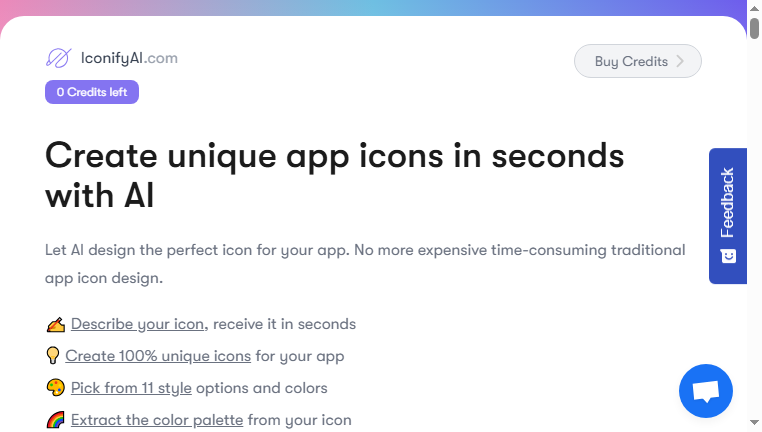Open Create 100% unique icons link
Image resolution: width=762 pixels, height=432 pixels.
(158, 356)
